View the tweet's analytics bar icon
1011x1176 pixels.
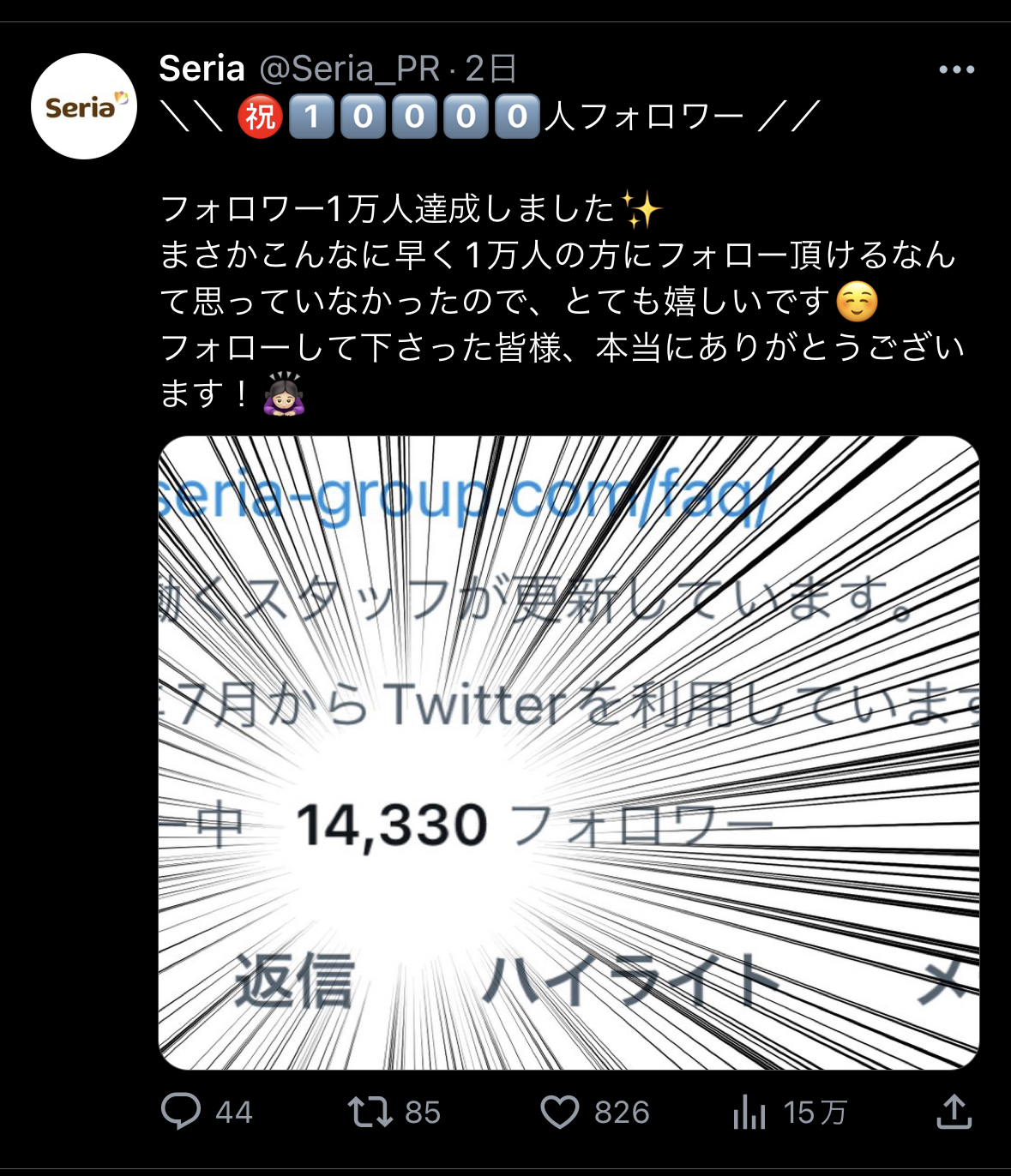click(749, 1113)
